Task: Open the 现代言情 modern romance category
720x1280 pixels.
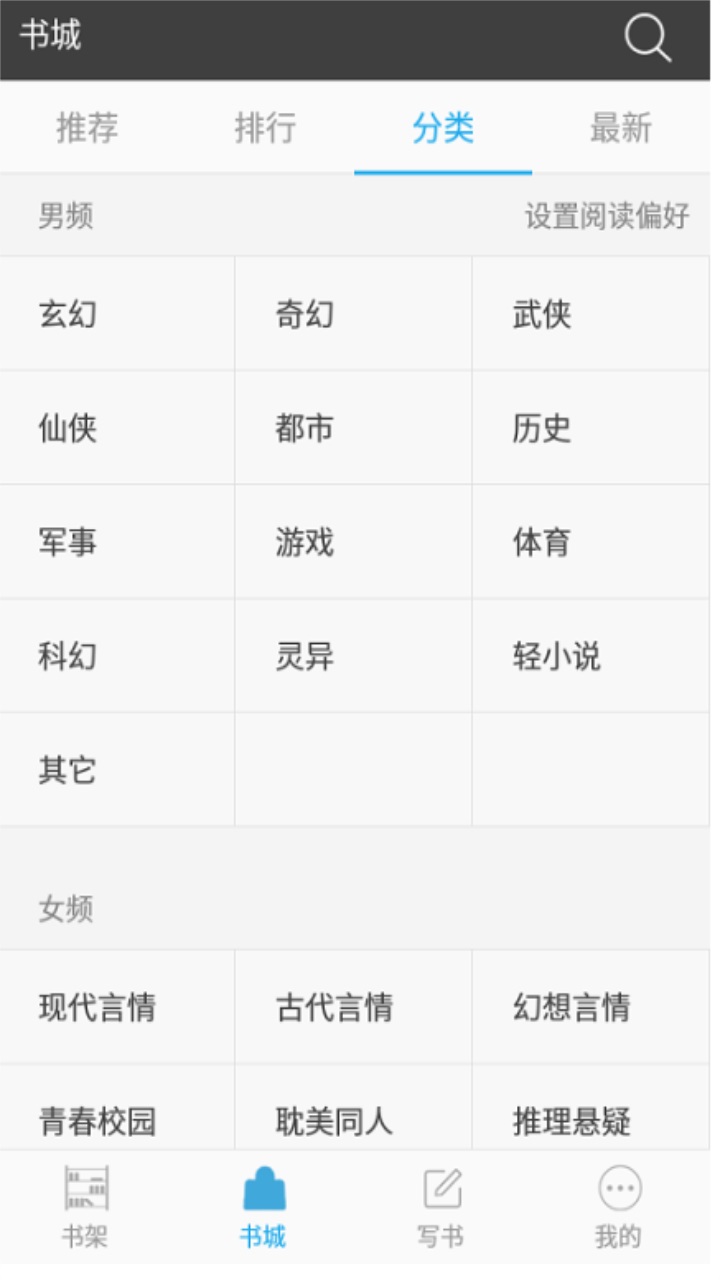Action: point(117,1007)
